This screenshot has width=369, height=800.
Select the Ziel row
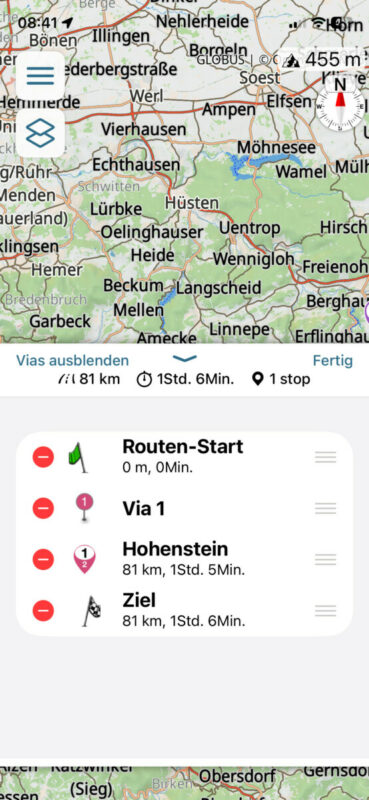point(184,610)
